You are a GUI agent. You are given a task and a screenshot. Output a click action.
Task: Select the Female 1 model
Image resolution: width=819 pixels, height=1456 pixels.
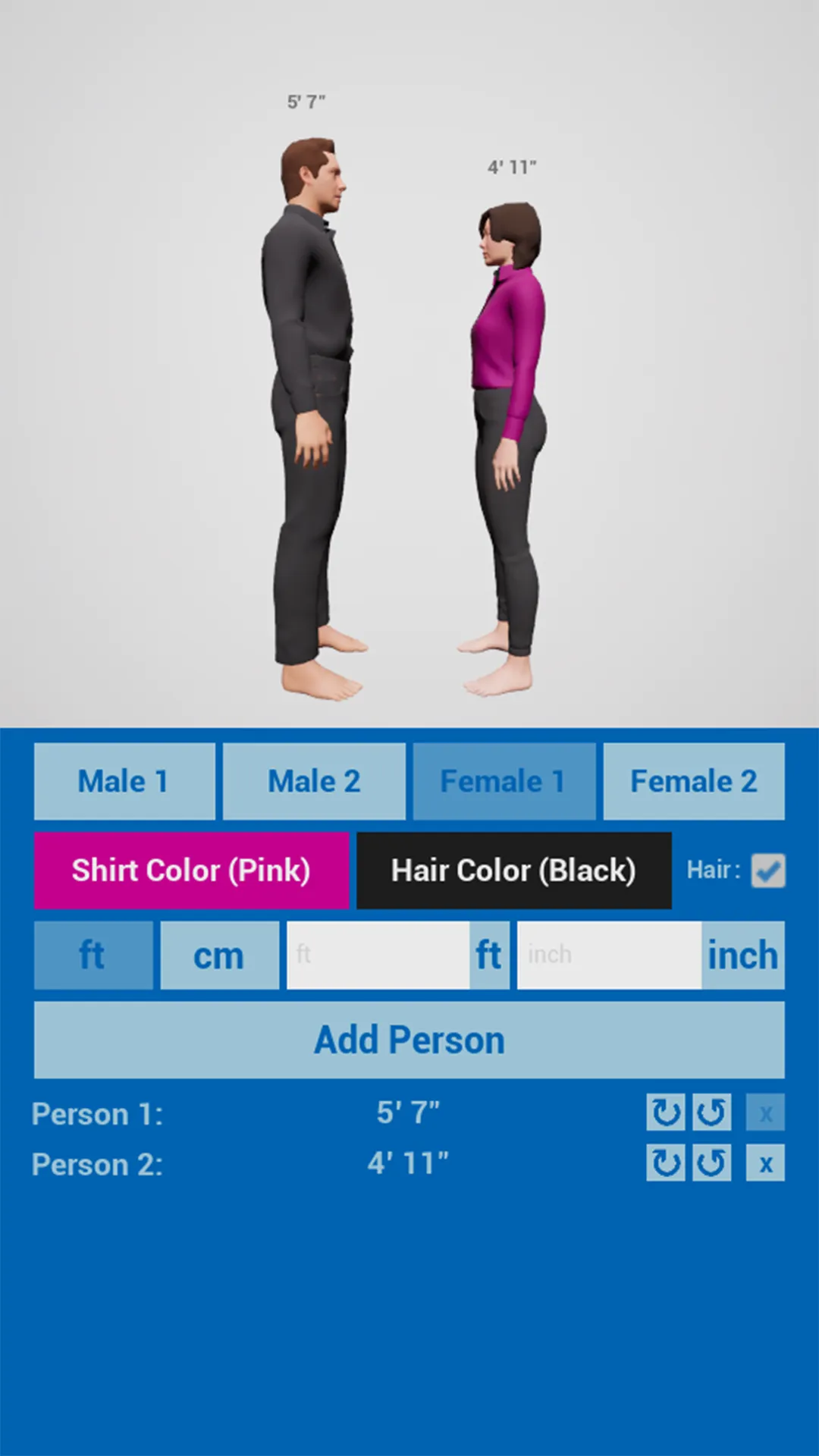click(x=504, y=781)
